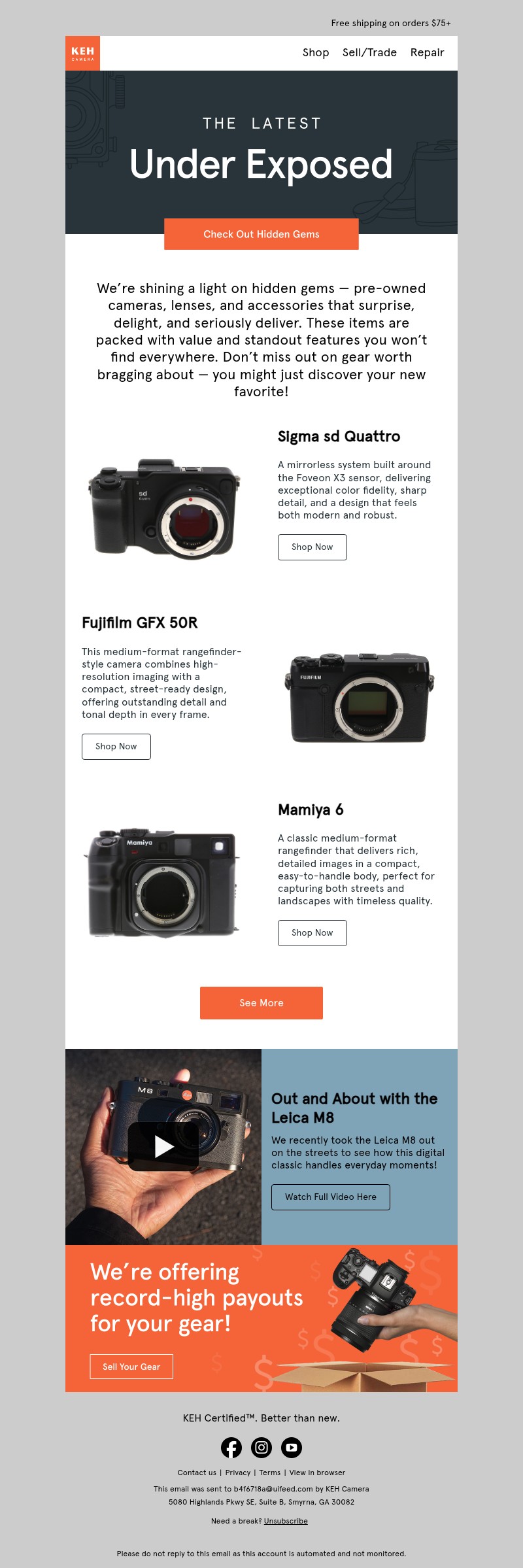Tap the Sell Your Gear button
This screenshot has width=523, height=1568.
point(131,1367)
